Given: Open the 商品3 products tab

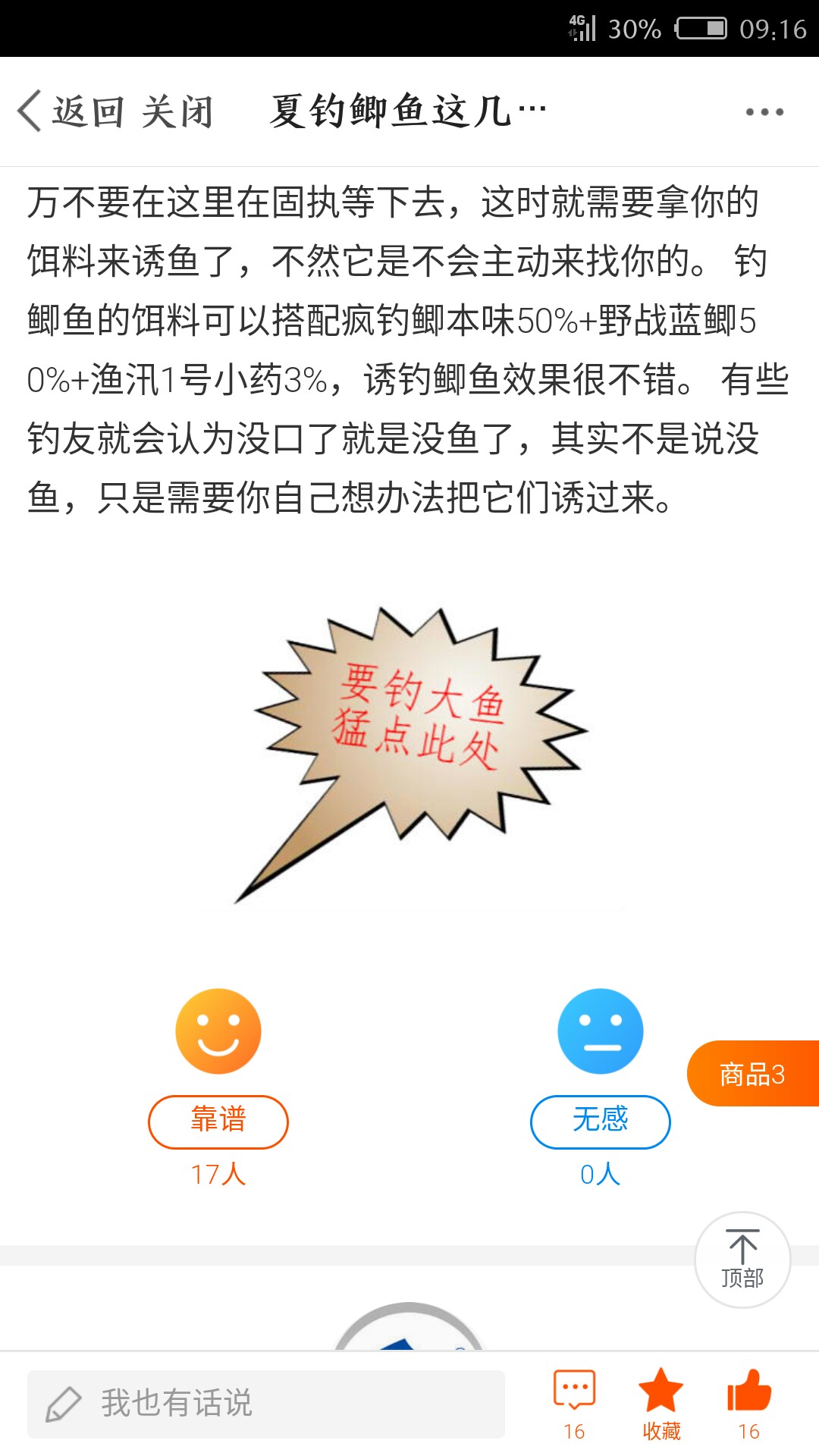Looking at the screenshot, I should 752,1074.
